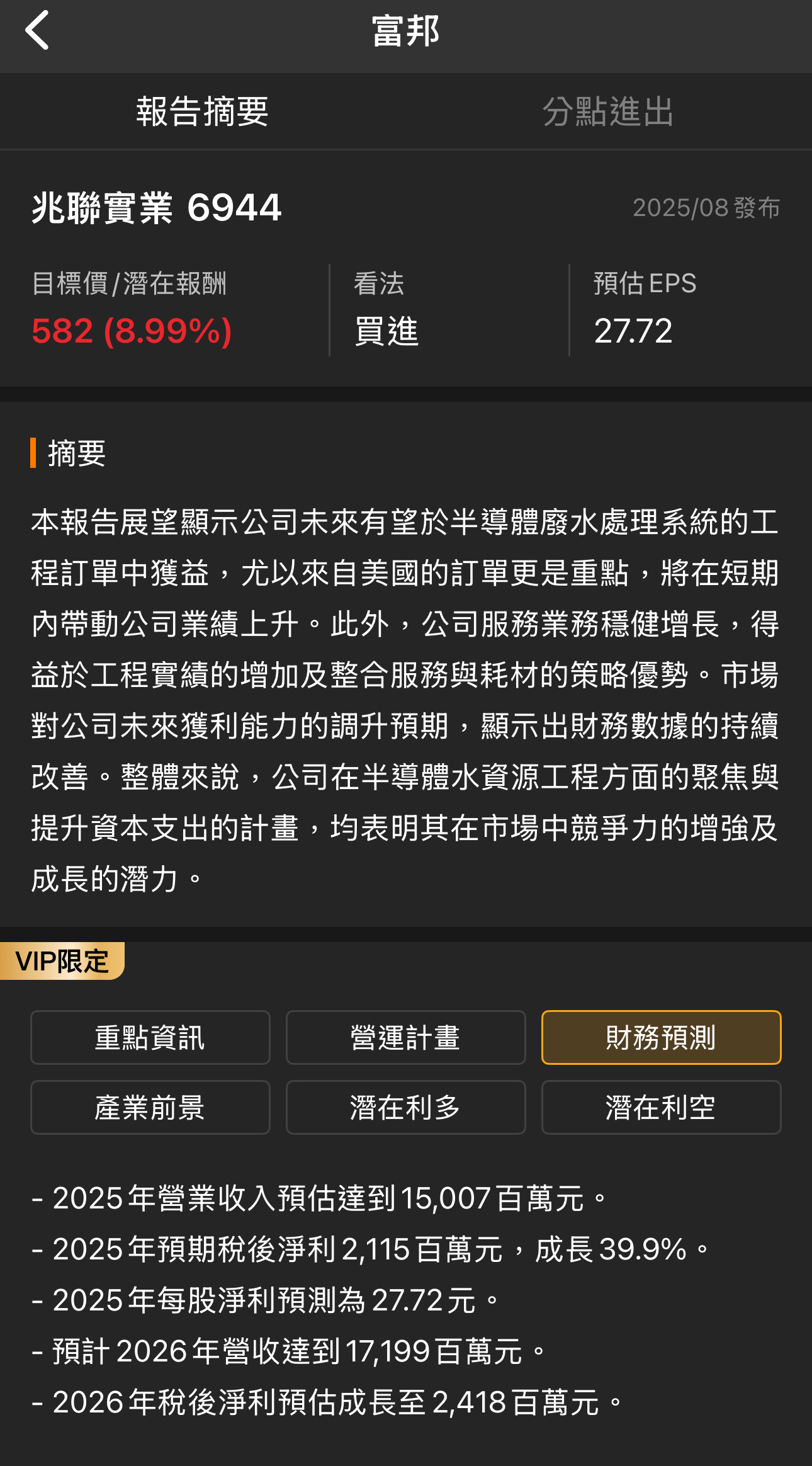View the 產業前景 section

pos(150,1107)
